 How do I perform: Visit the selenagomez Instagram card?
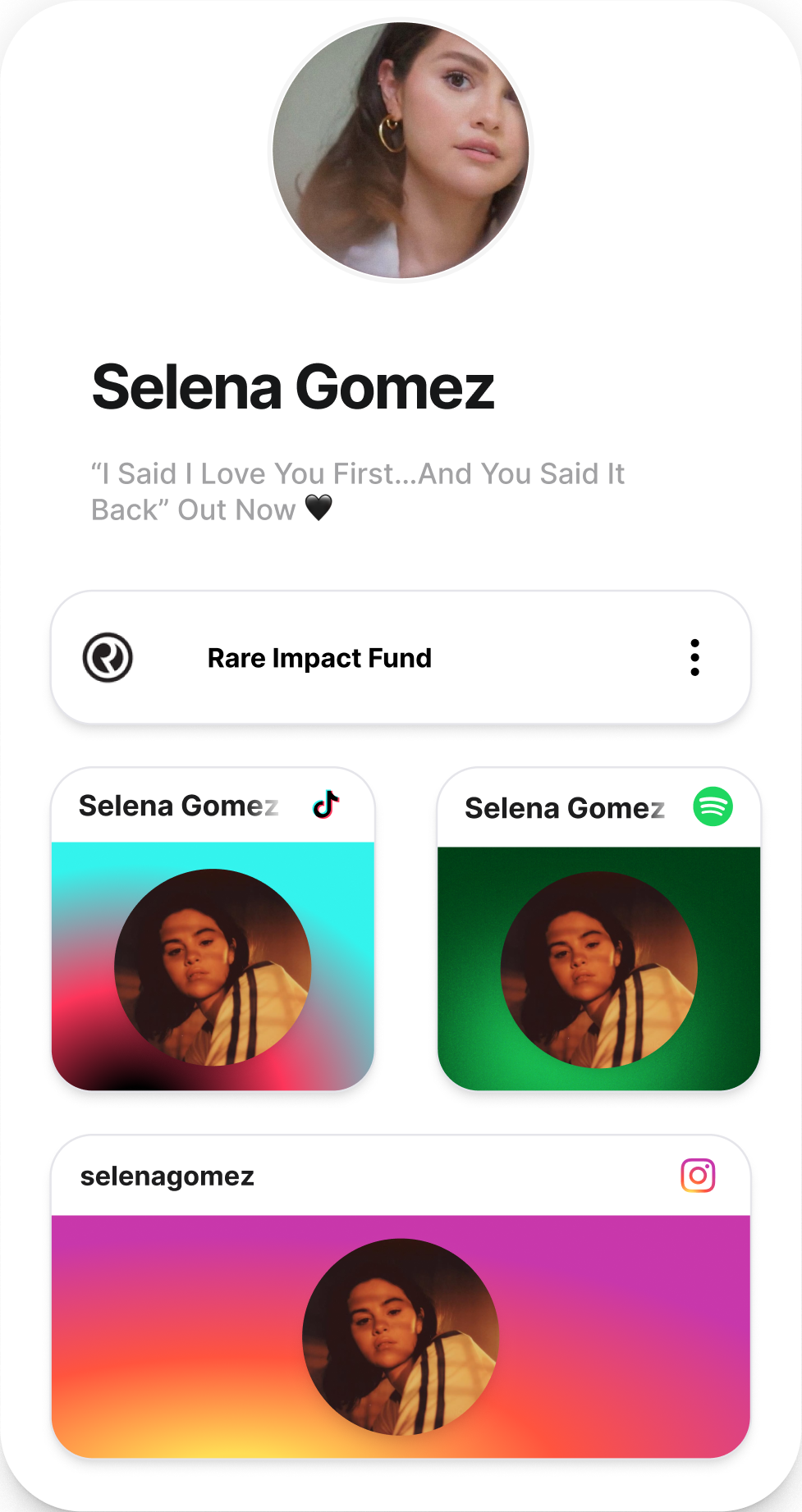tap(401, 1296)
